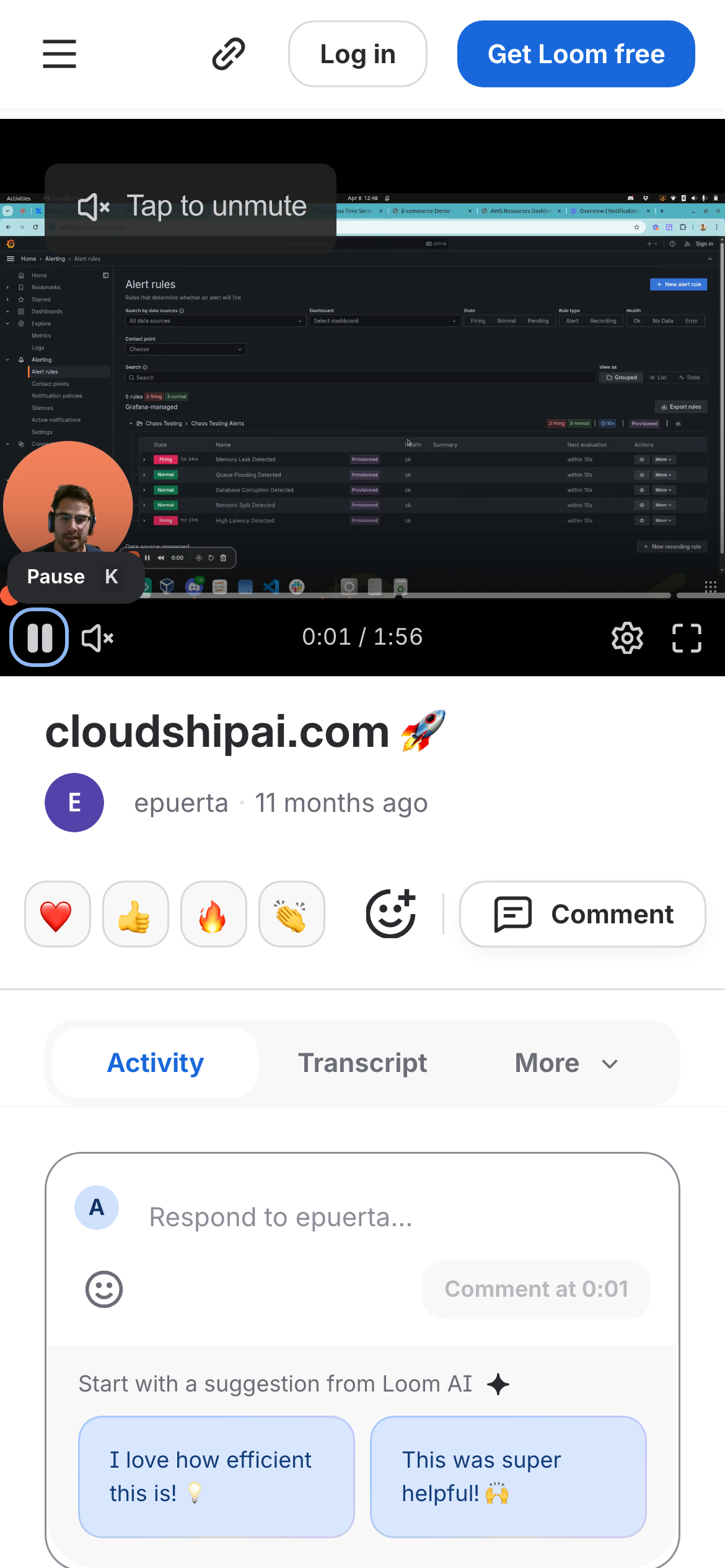Focus the Respond to epuerta field
The height and width of the screenshot is (1568, 725).
372,1217
